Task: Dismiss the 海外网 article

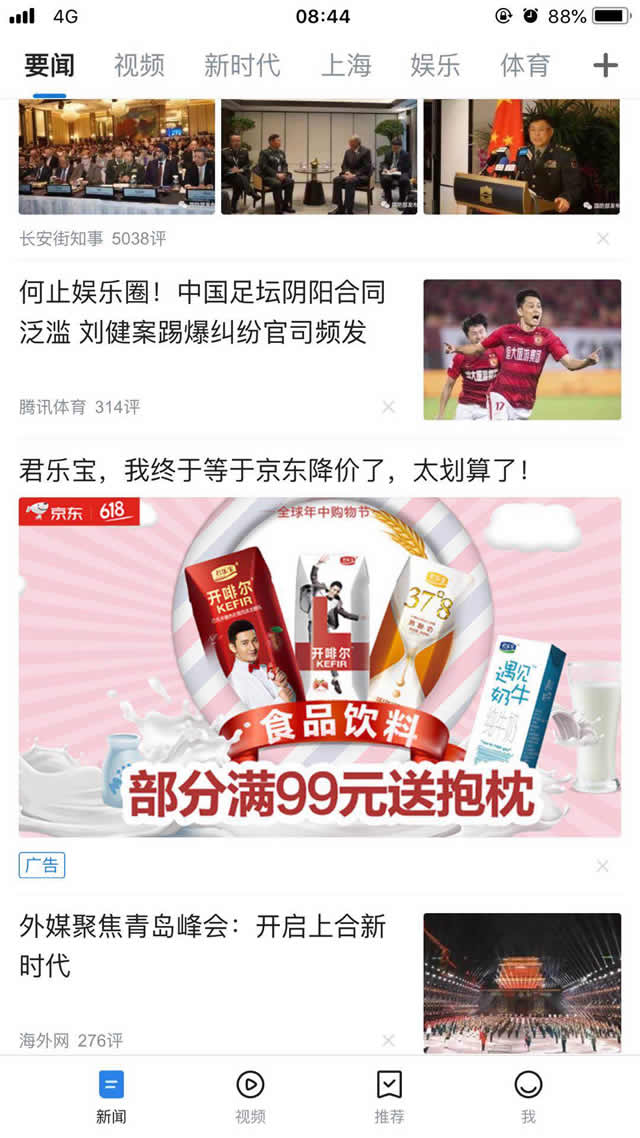Action: point(388,1041)
